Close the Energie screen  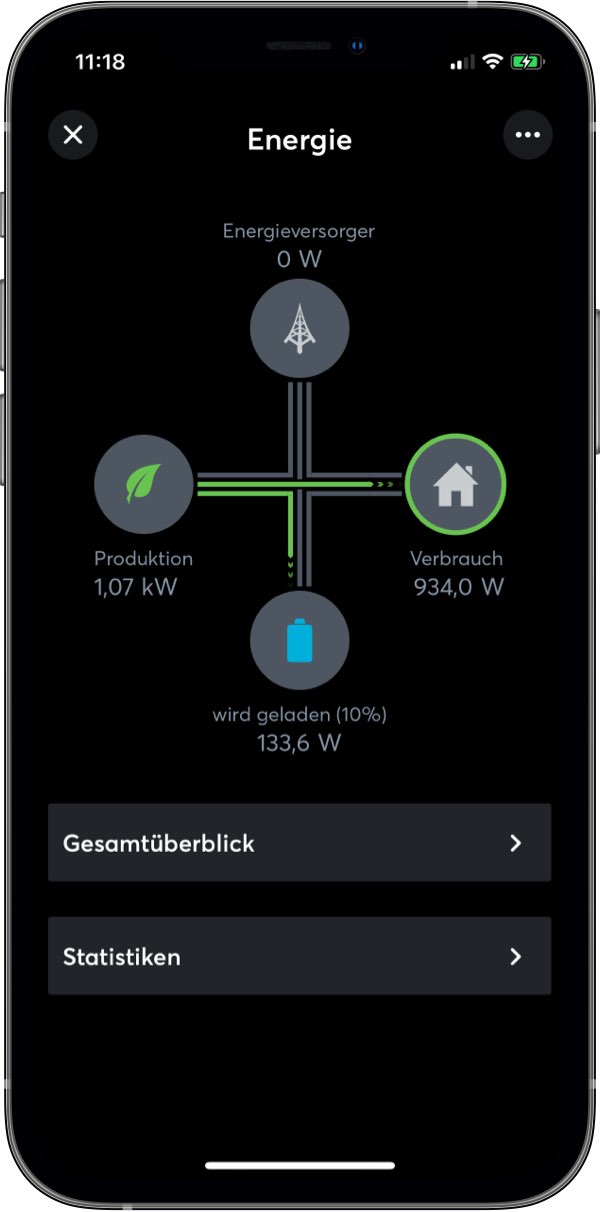coord(73,135)
